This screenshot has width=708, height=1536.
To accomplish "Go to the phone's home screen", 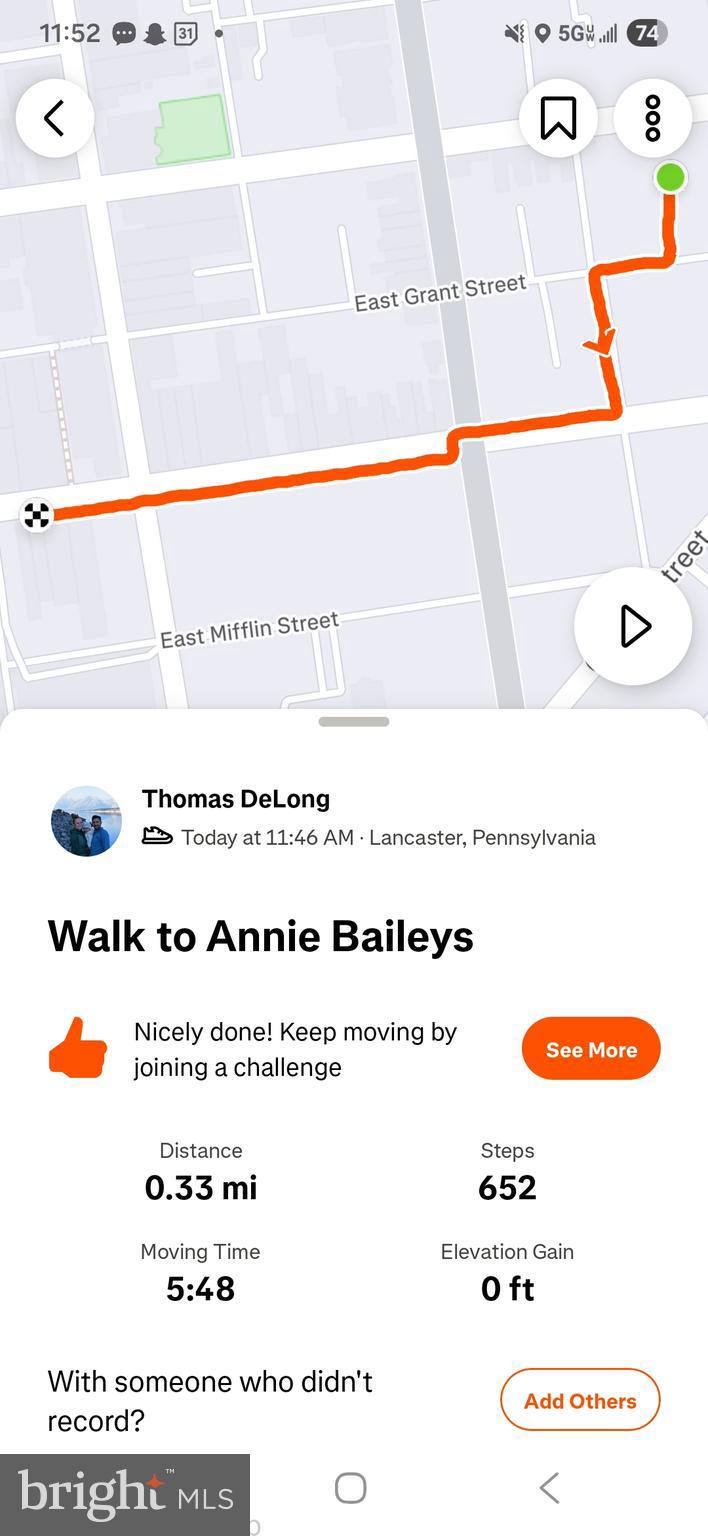I will pos(351,1488).
